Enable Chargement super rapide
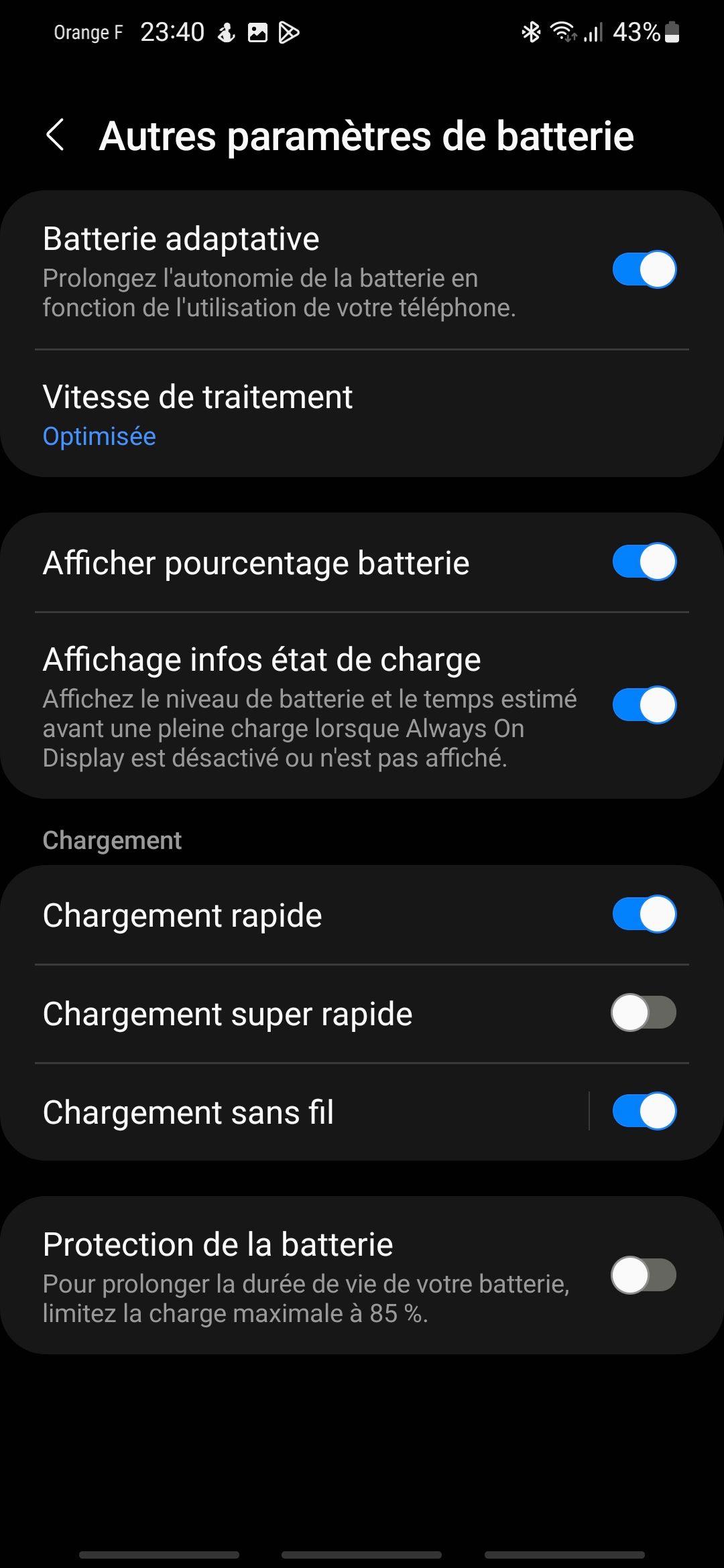Viewport: 724px width, 1568px height. [x=644, y=1014]
